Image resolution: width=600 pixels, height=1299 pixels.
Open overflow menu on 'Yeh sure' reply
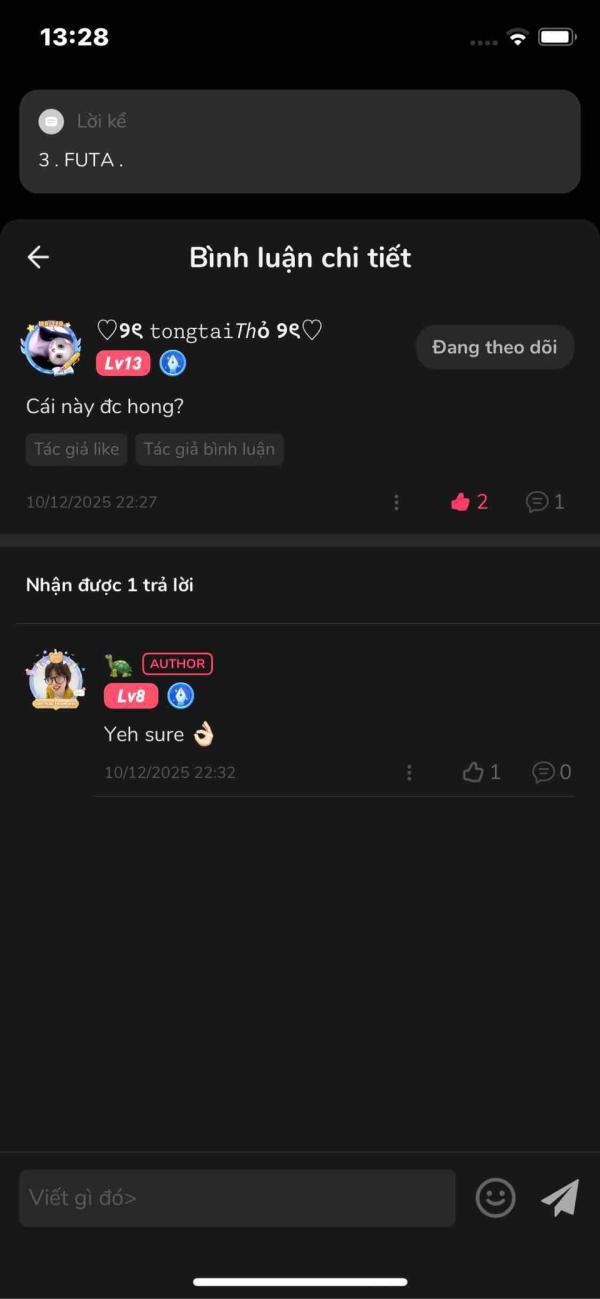click(409, 772)
